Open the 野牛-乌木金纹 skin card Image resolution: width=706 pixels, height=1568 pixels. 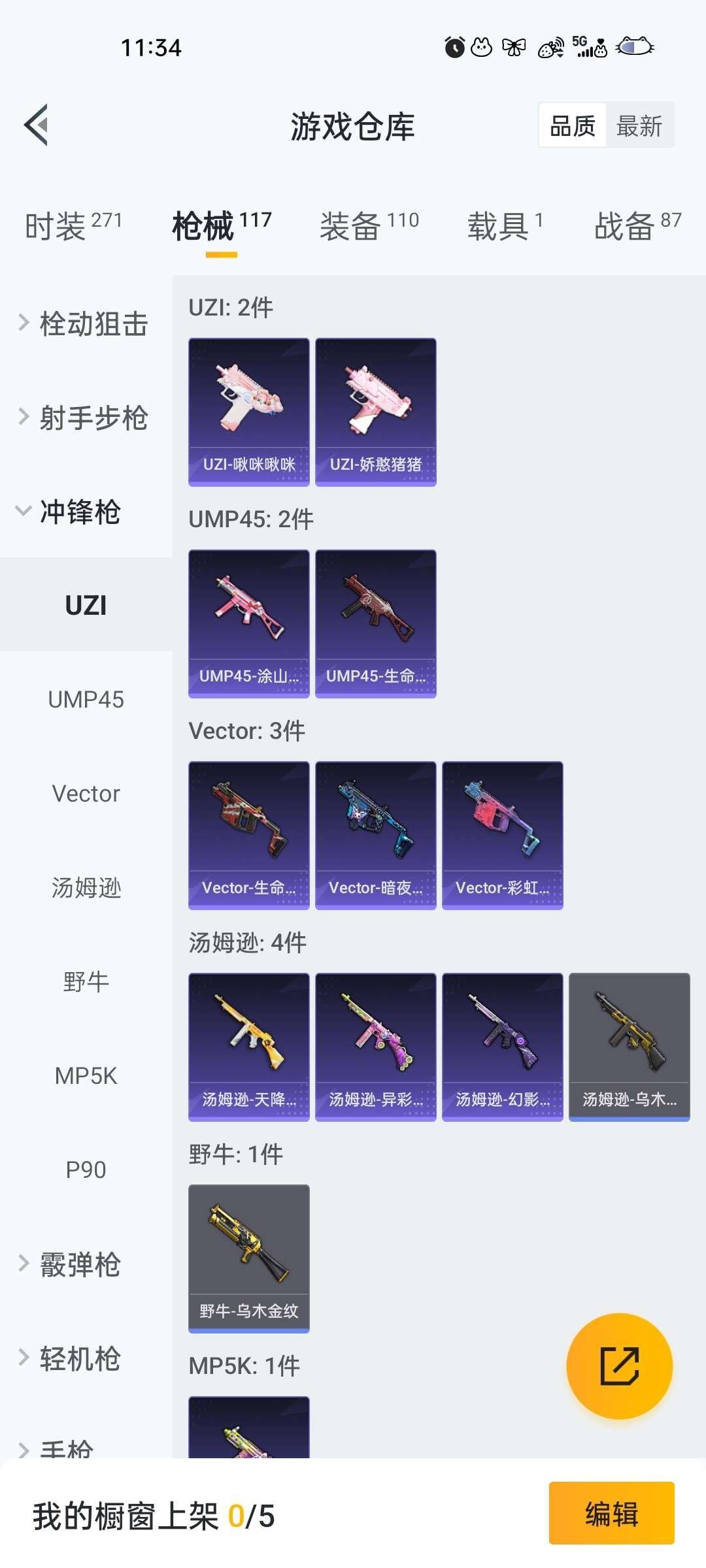[248, 1258]
